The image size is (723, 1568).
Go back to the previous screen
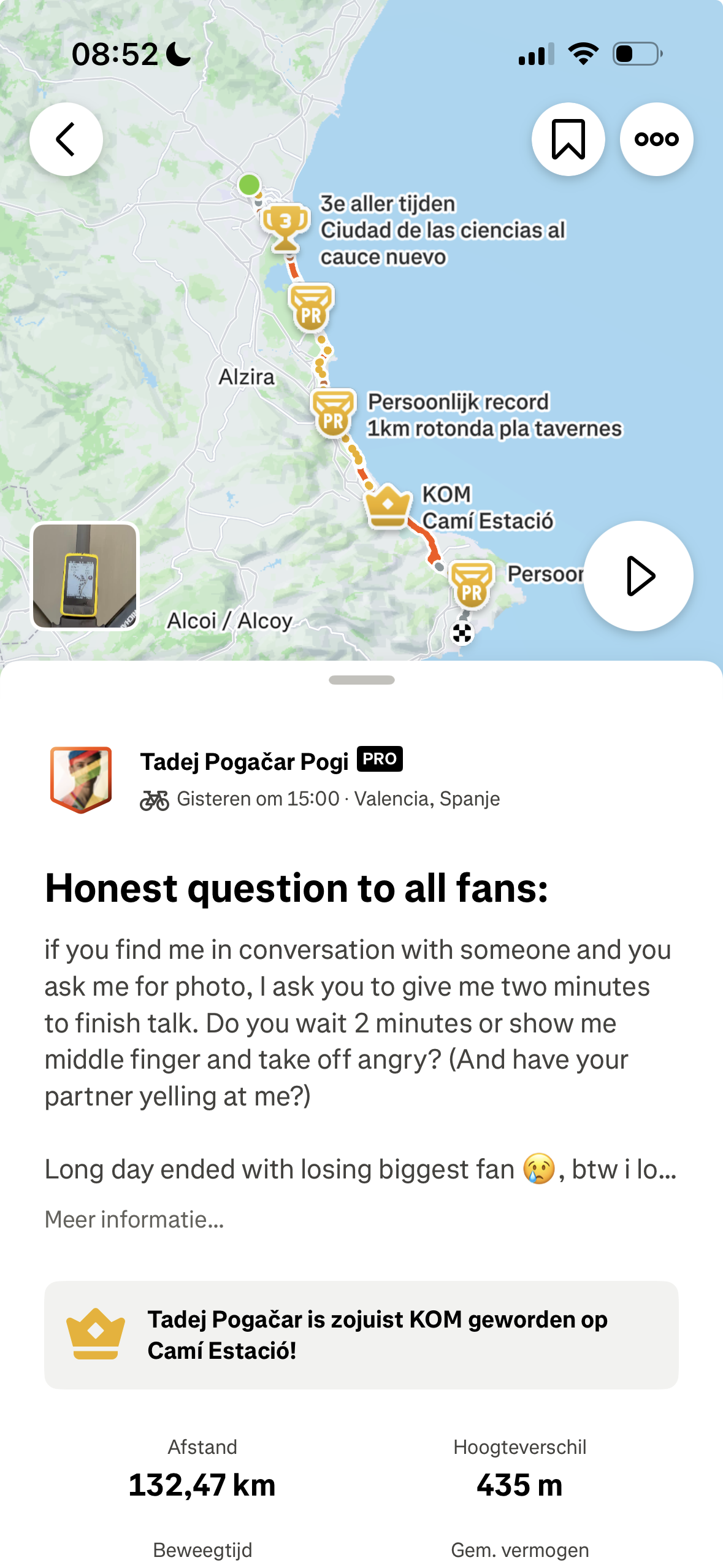(x=66, y=139)
